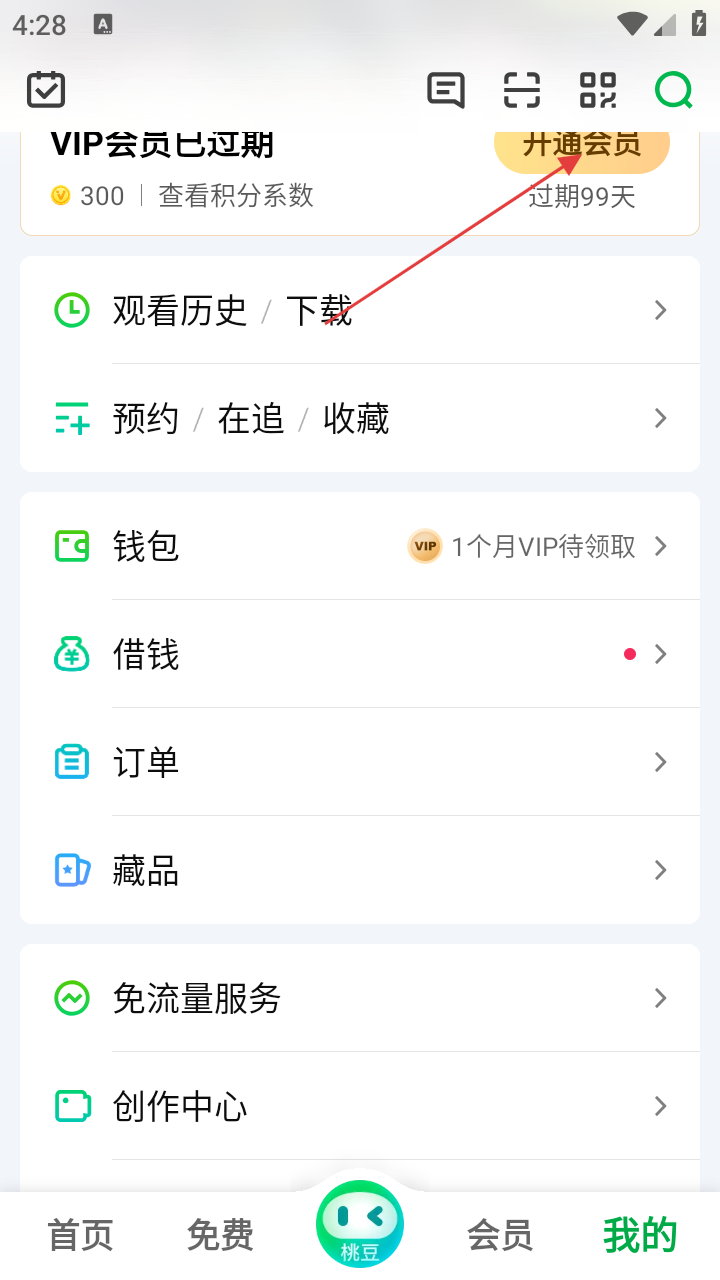
Task: Open the 借钱 row
Action: pyautogui.click(x=360, y=655)
